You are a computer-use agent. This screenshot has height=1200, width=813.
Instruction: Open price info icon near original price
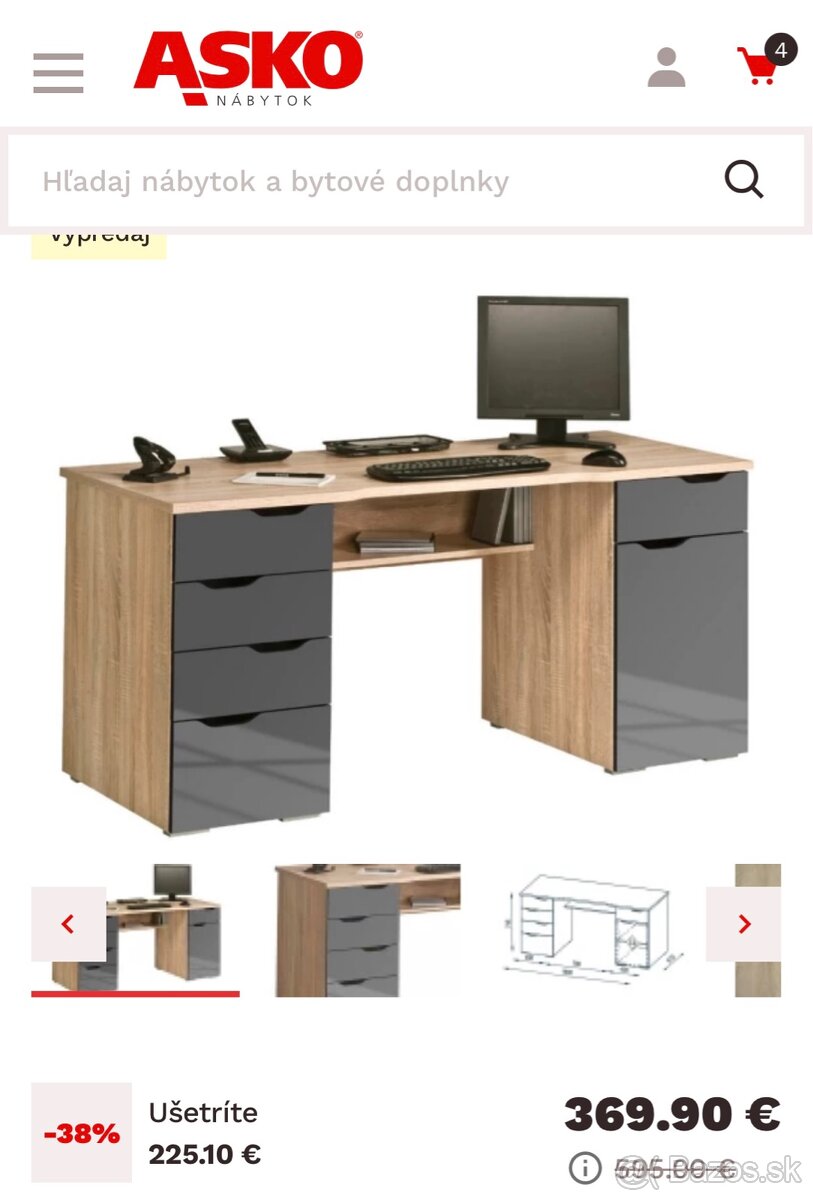coord(585,1167)
